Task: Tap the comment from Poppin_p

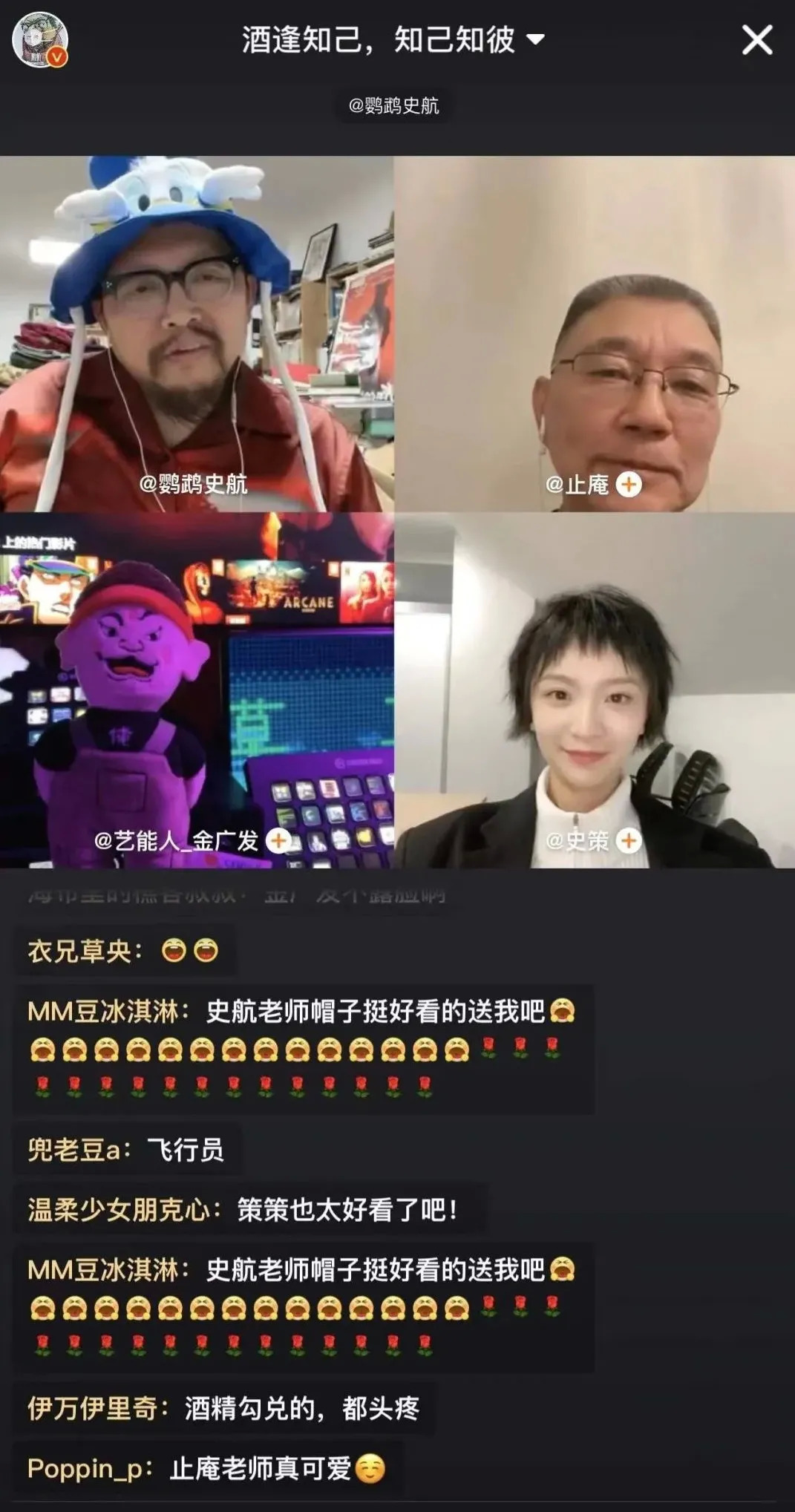Action: [206, 1468]
